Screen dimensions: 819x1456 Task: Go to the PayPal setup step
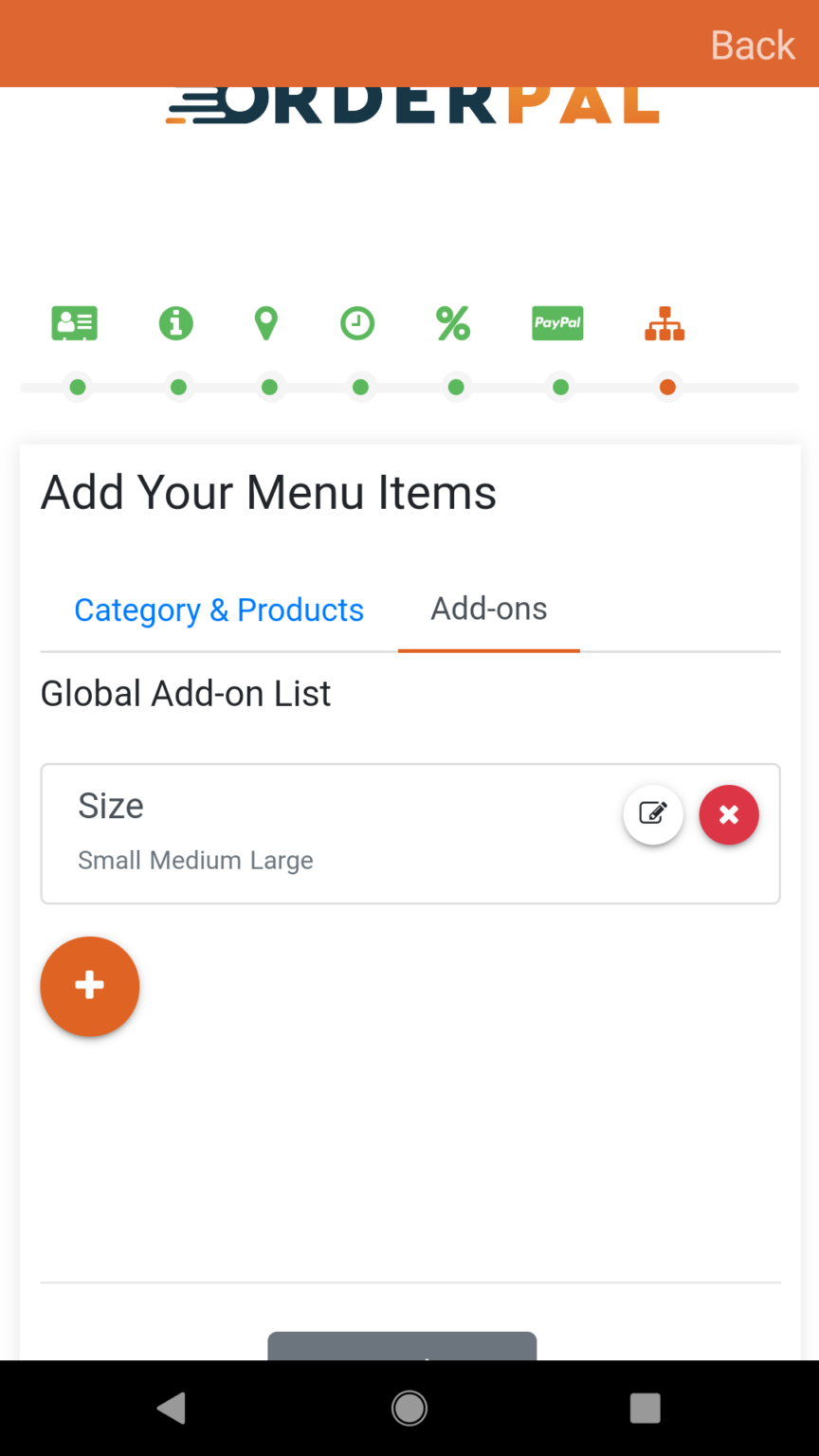(557, 323)
